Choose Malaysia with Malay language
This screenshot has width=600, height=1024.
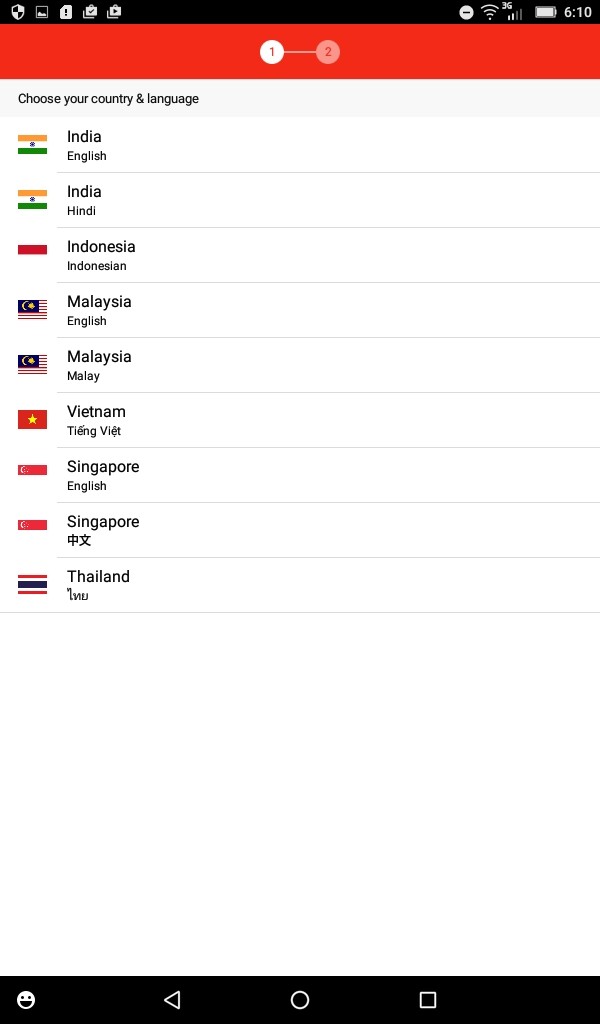300,365
